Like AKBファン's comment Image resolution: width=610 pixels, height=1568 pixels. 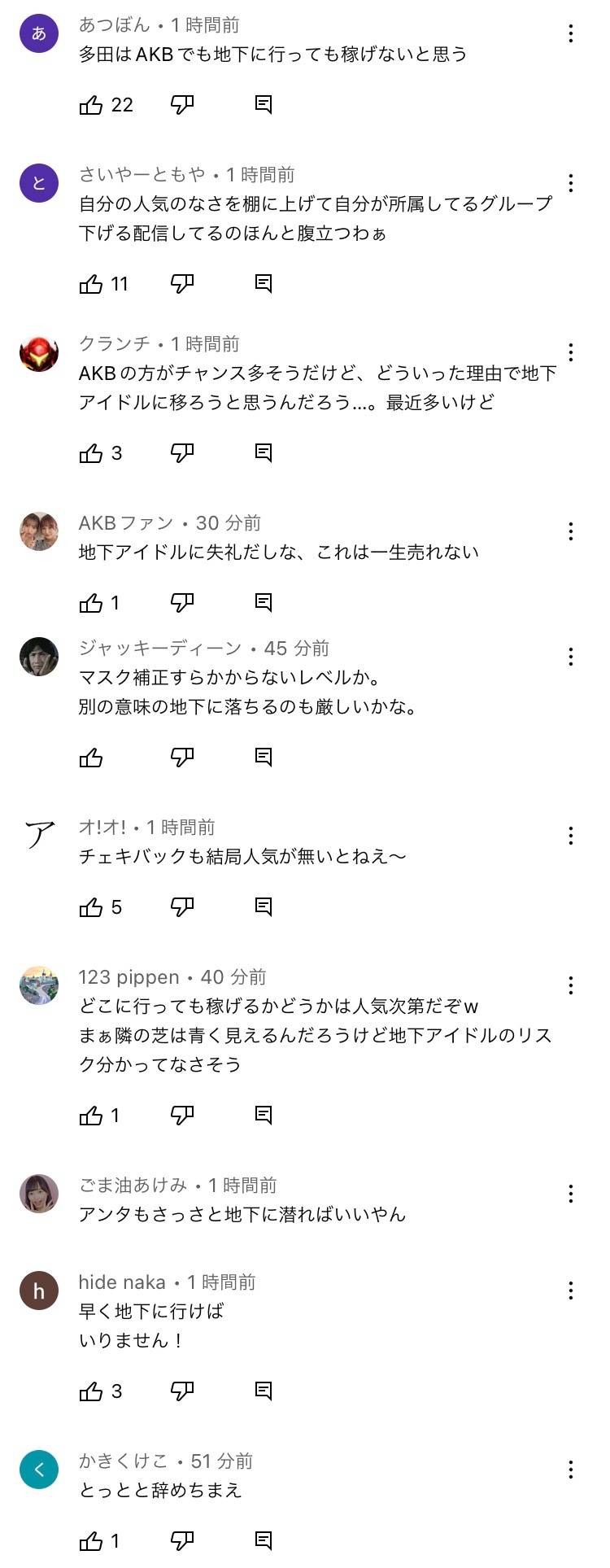pos(91,602)
